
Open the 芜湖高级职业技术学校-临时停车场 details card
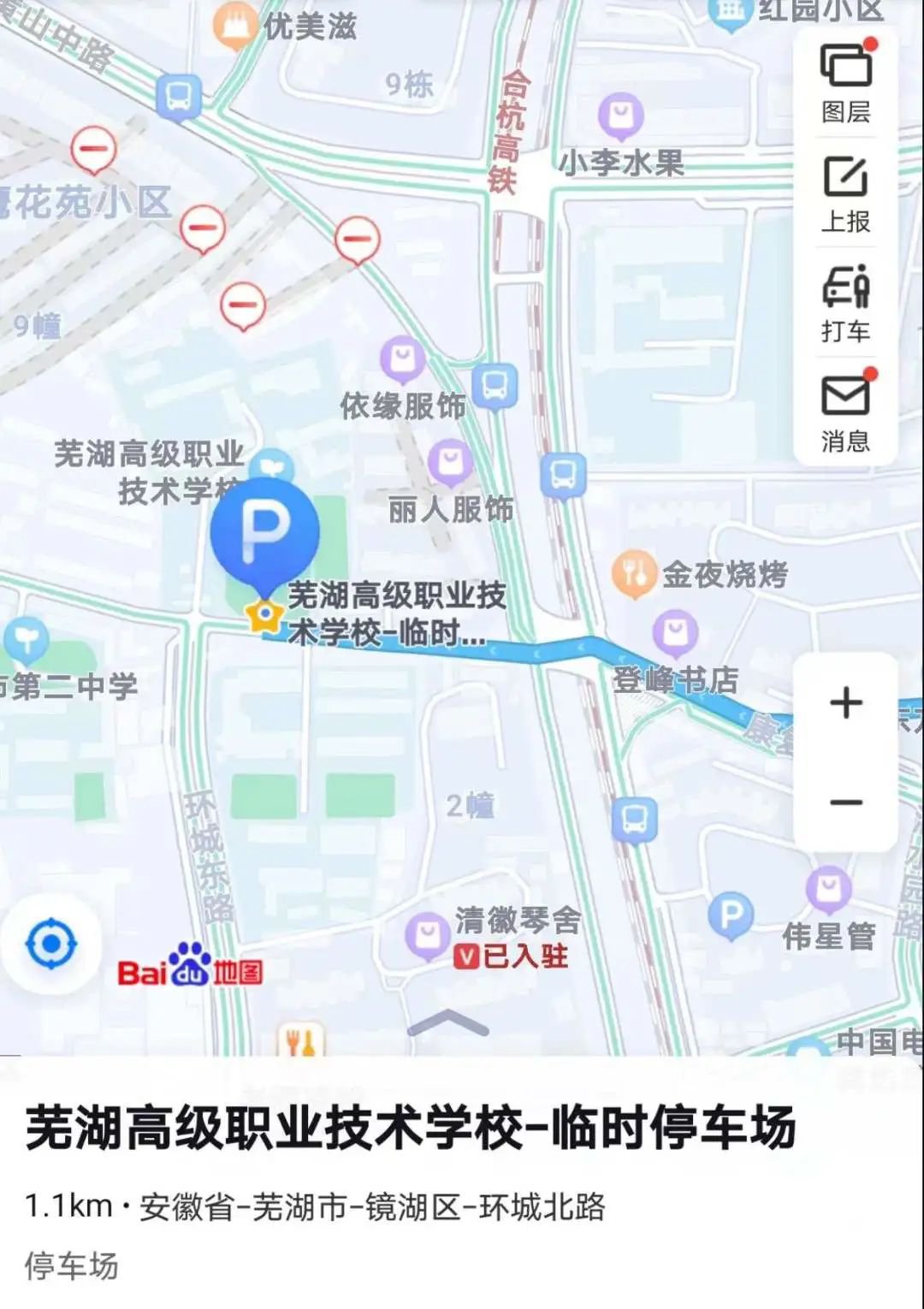click(411, 1128)
